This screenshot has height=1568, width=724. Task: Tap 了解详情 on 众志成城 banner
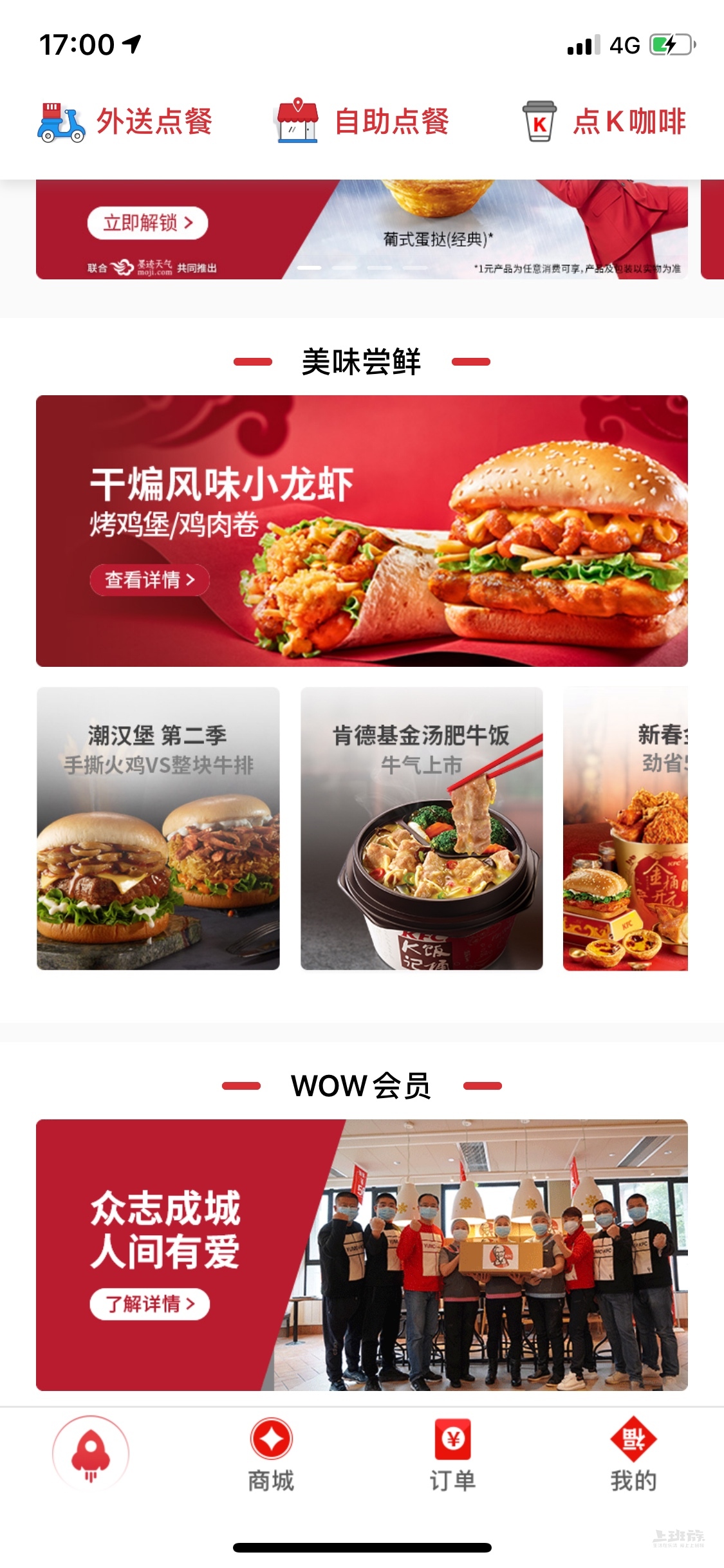pyautogui.click(x=149, y=1304)
